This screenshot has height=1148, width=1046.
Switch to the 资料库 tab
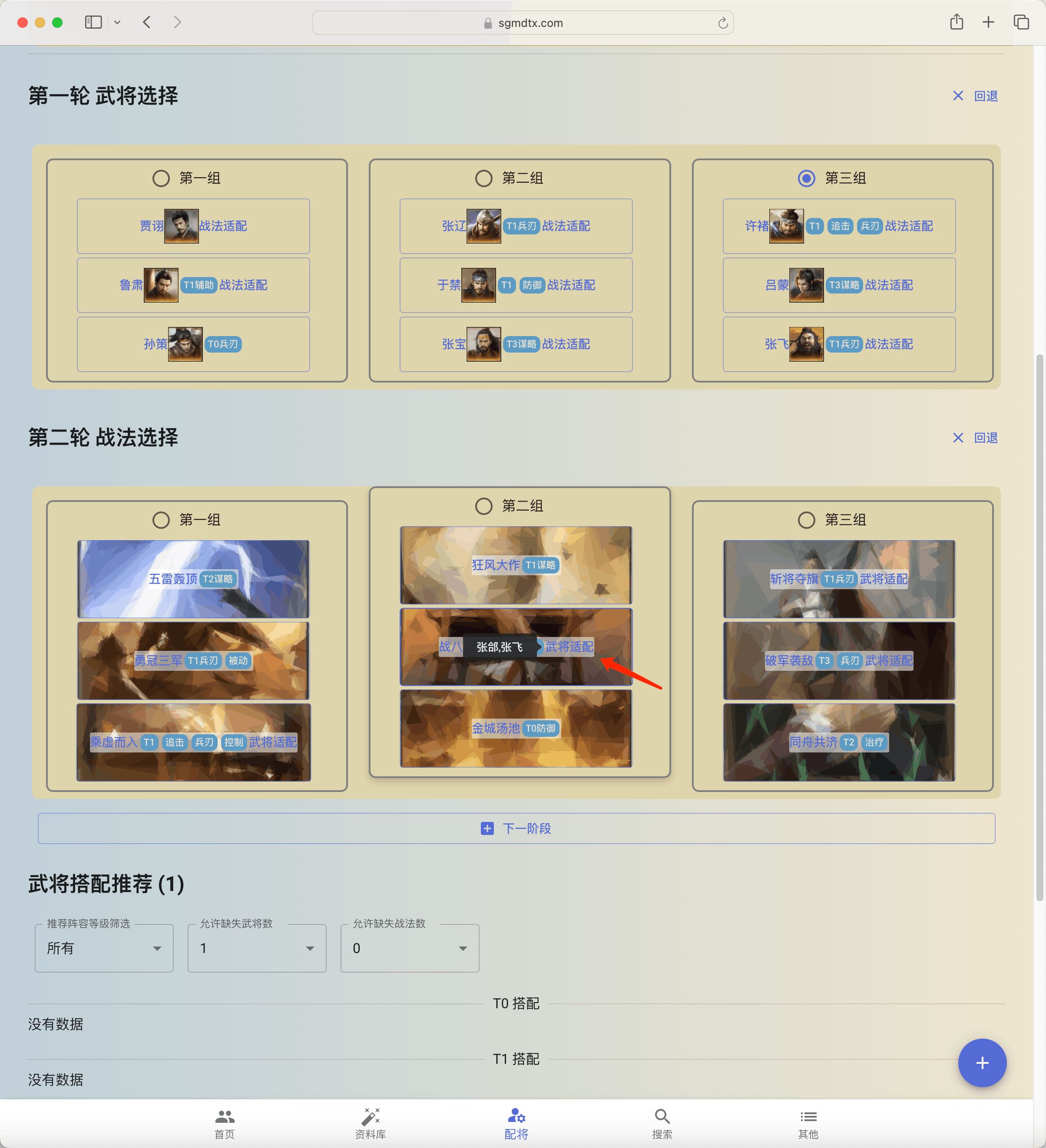[x=371, y=1124]
